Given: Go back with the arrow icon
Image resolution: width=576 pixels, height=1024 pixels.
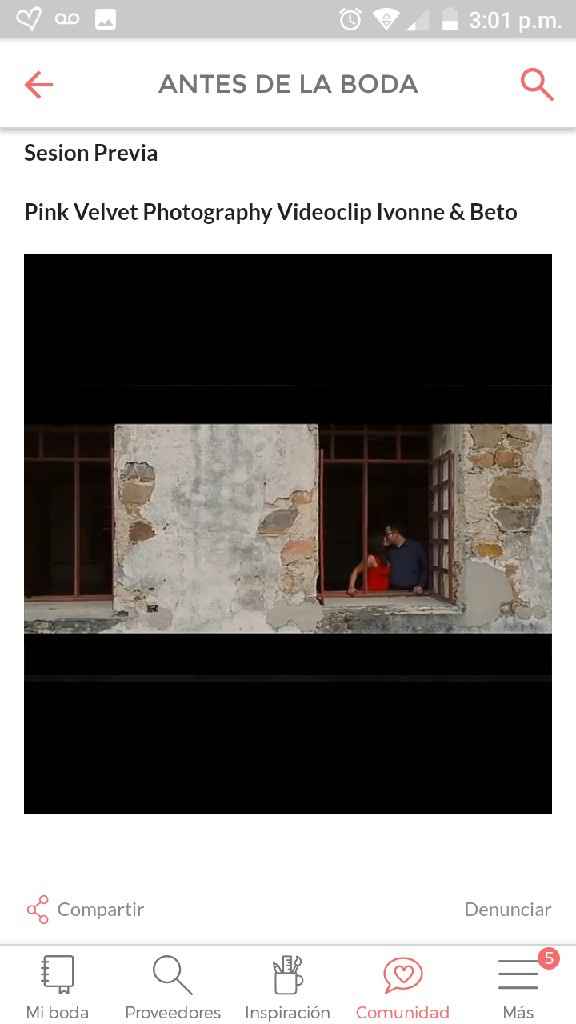Looking at the screenshot, I should [x=39, y=85].
